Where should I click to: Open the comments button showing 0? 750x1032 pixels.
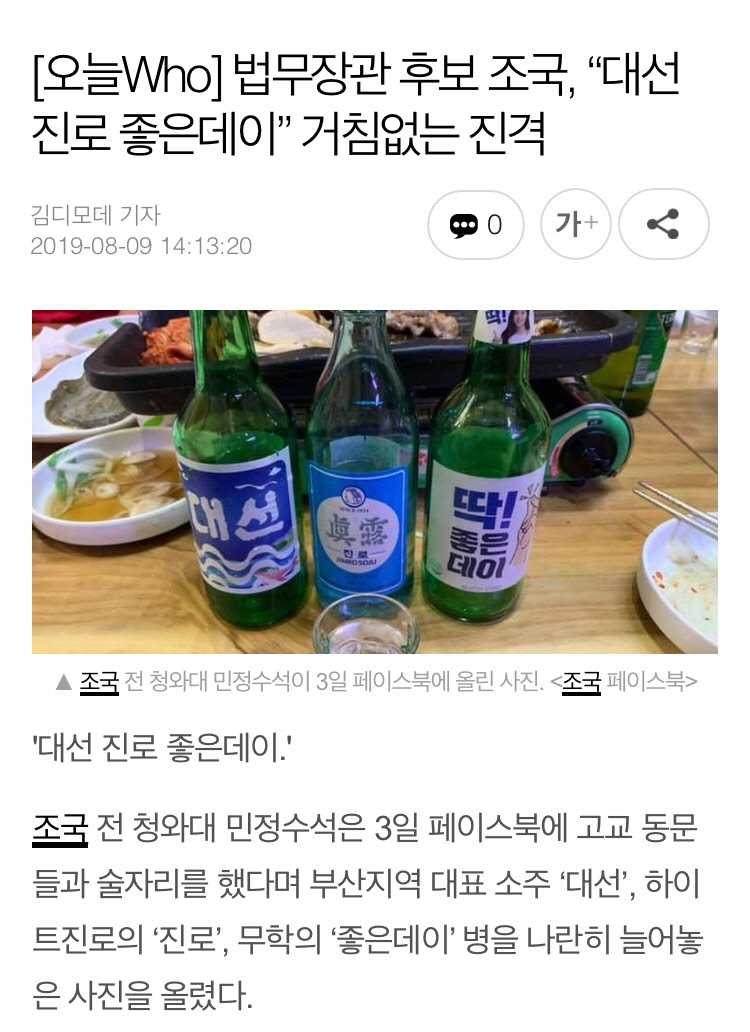(476, 225)
